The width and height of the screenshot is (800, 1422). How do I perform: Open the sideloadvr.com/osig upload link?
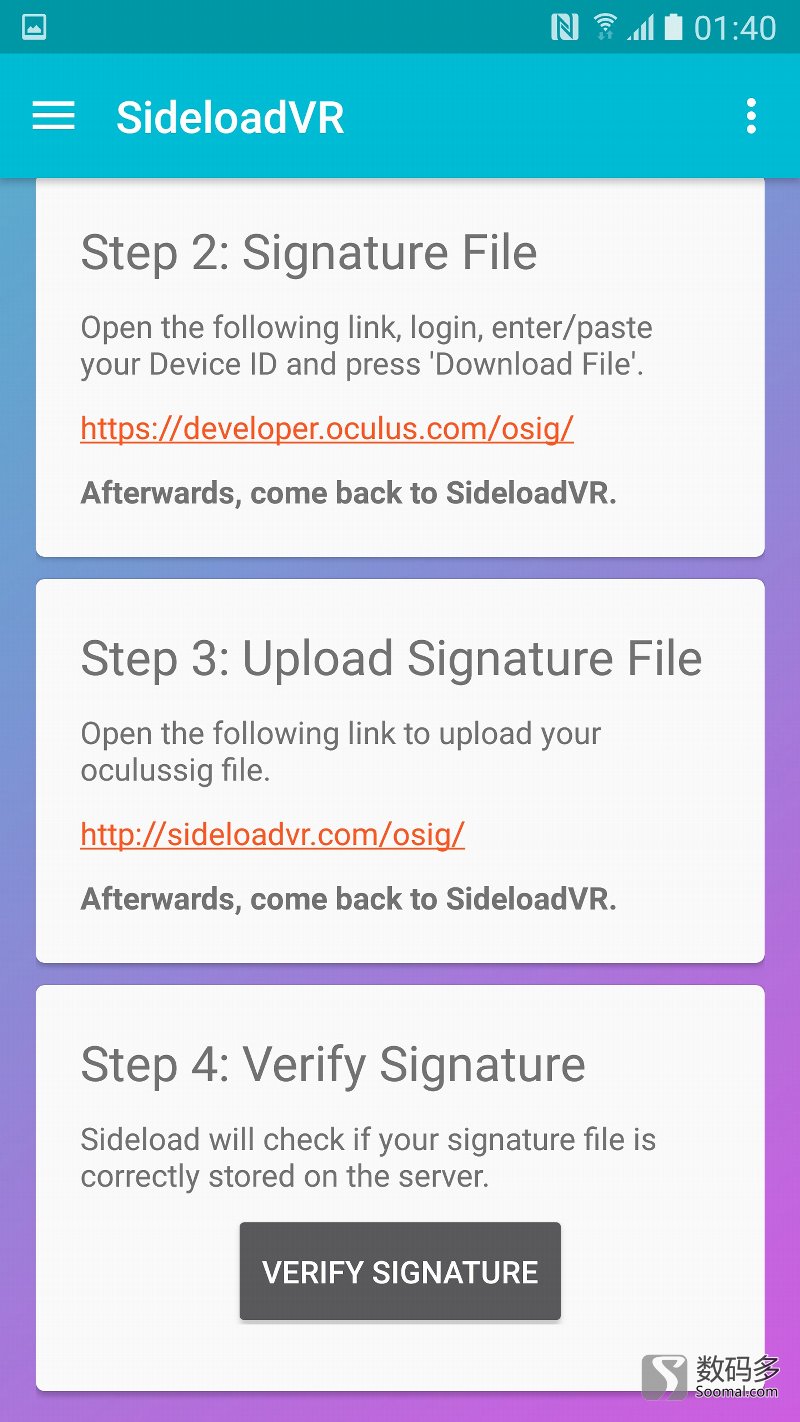pos(272,835)
